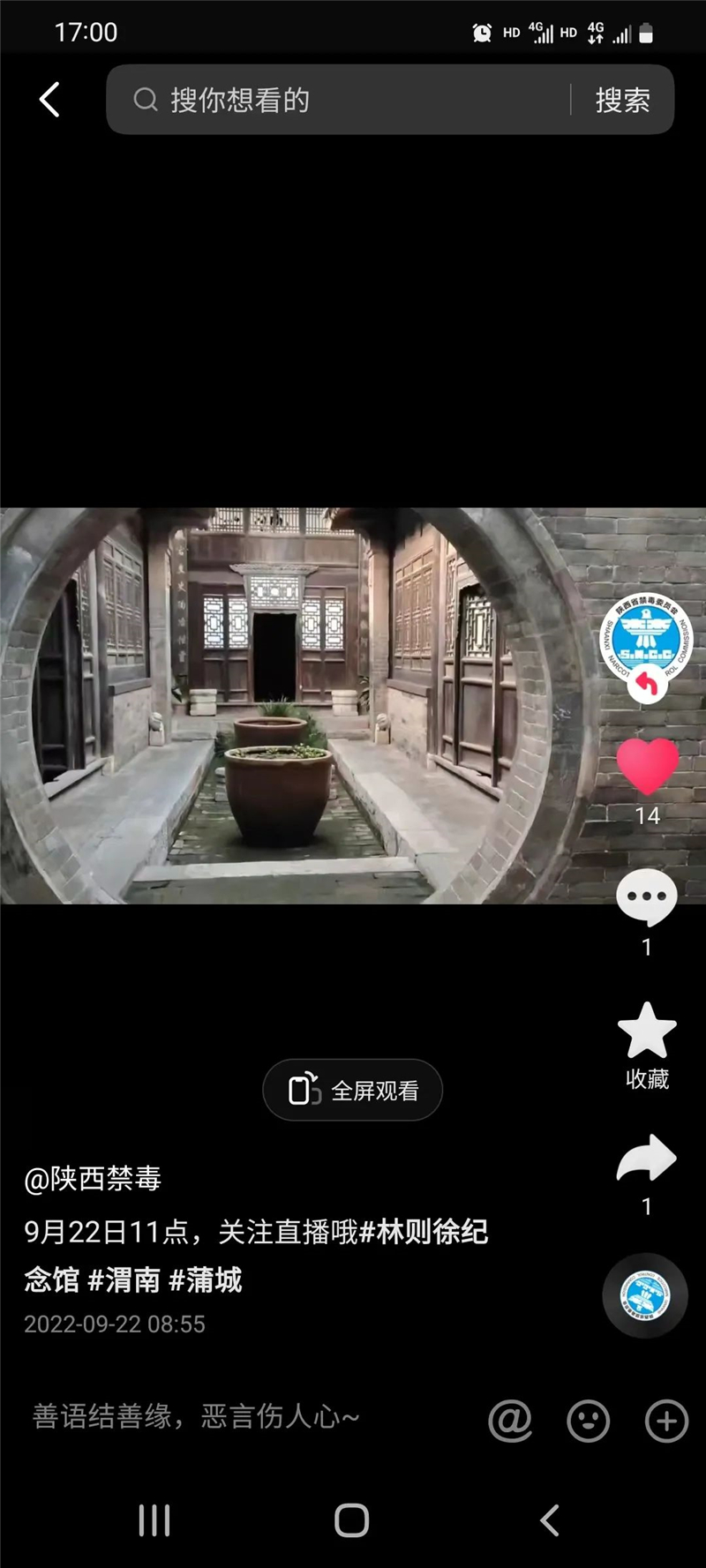Like this video with the heart
Viewport: 706px width, 1568px height.
click(647, 765)
